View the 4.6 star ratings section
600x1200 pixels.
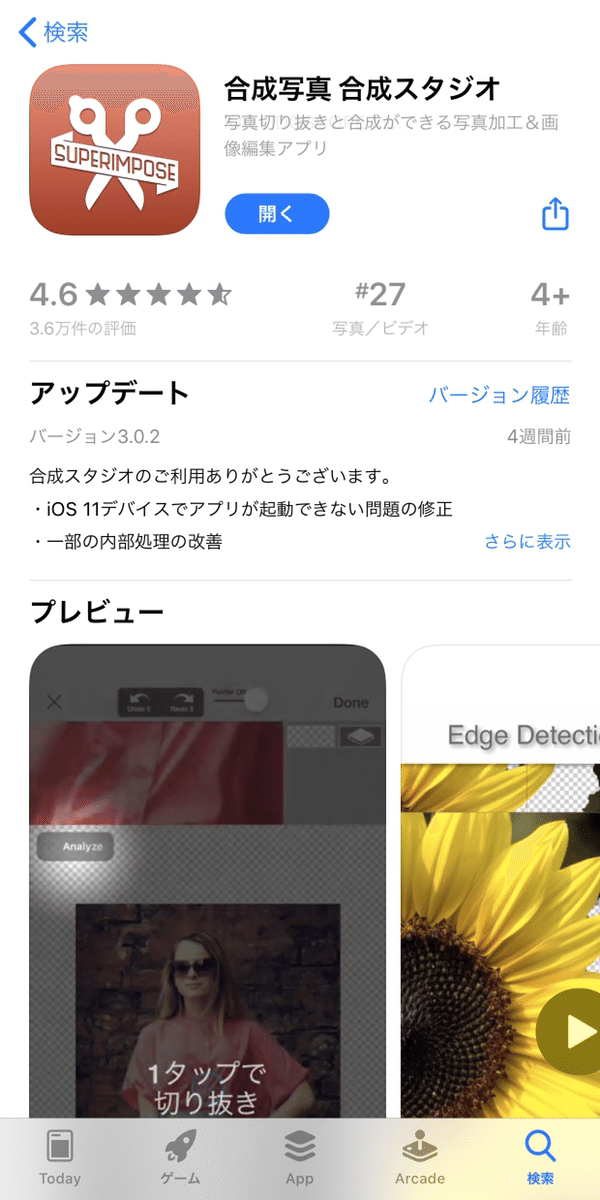pyautogui.click(x=130, y=307)
